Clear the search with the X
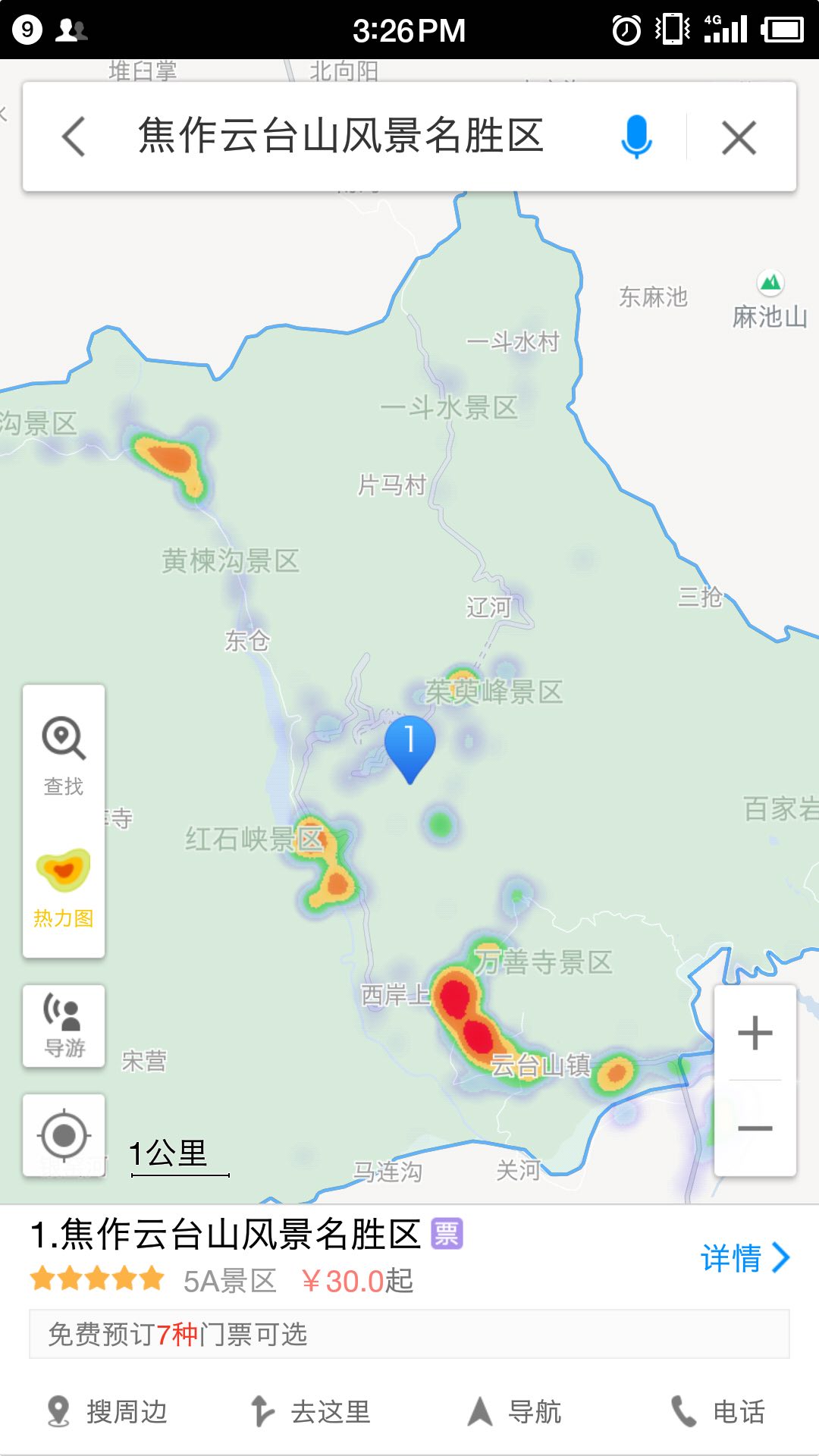Screen dimensions: 819x1456 pos(739,138)
